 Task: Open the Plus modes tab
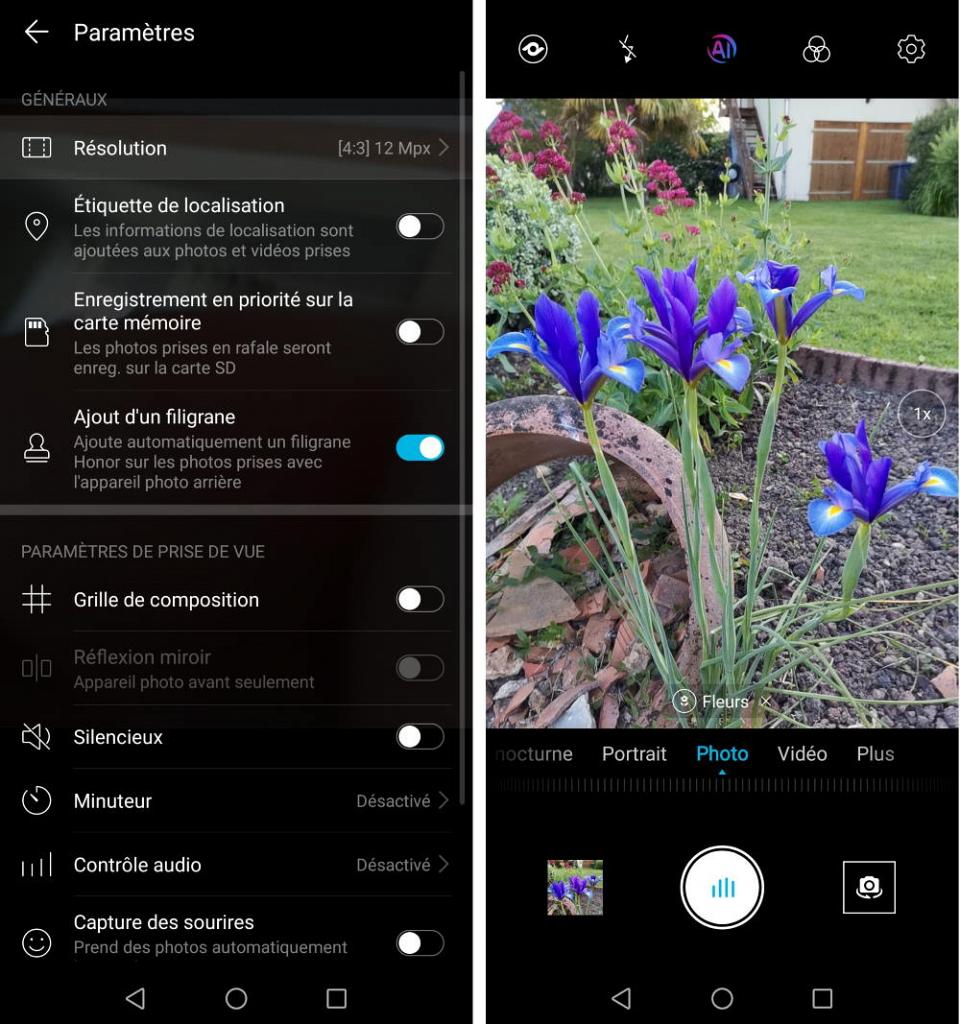coord(875,754)
